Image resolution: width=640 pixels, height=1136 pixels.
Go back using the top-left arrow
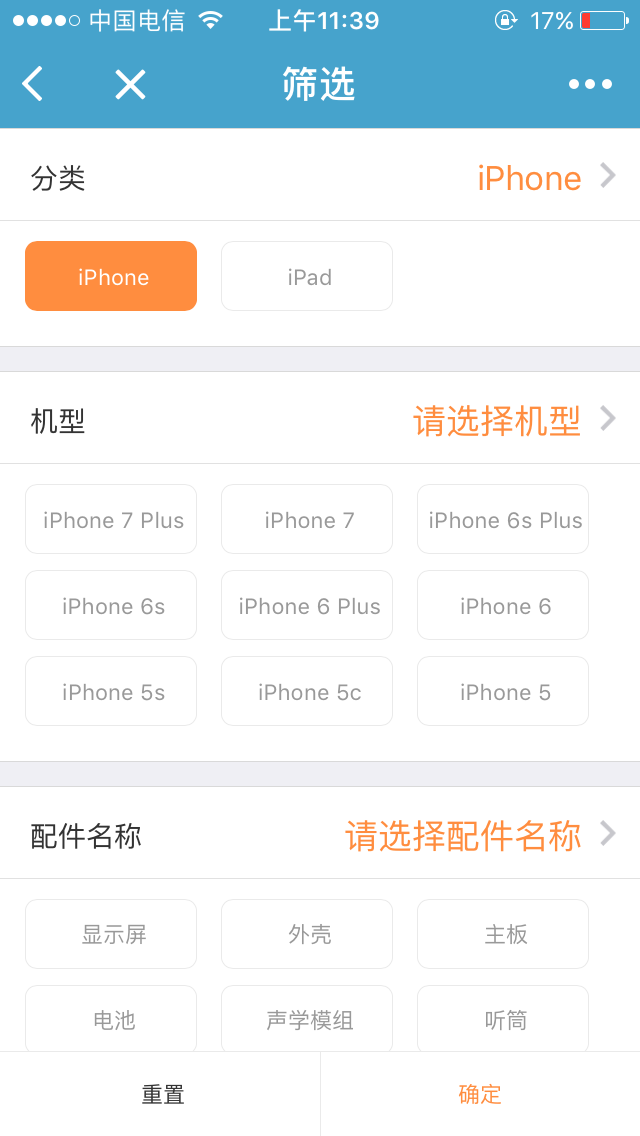(x=33, y=85)
